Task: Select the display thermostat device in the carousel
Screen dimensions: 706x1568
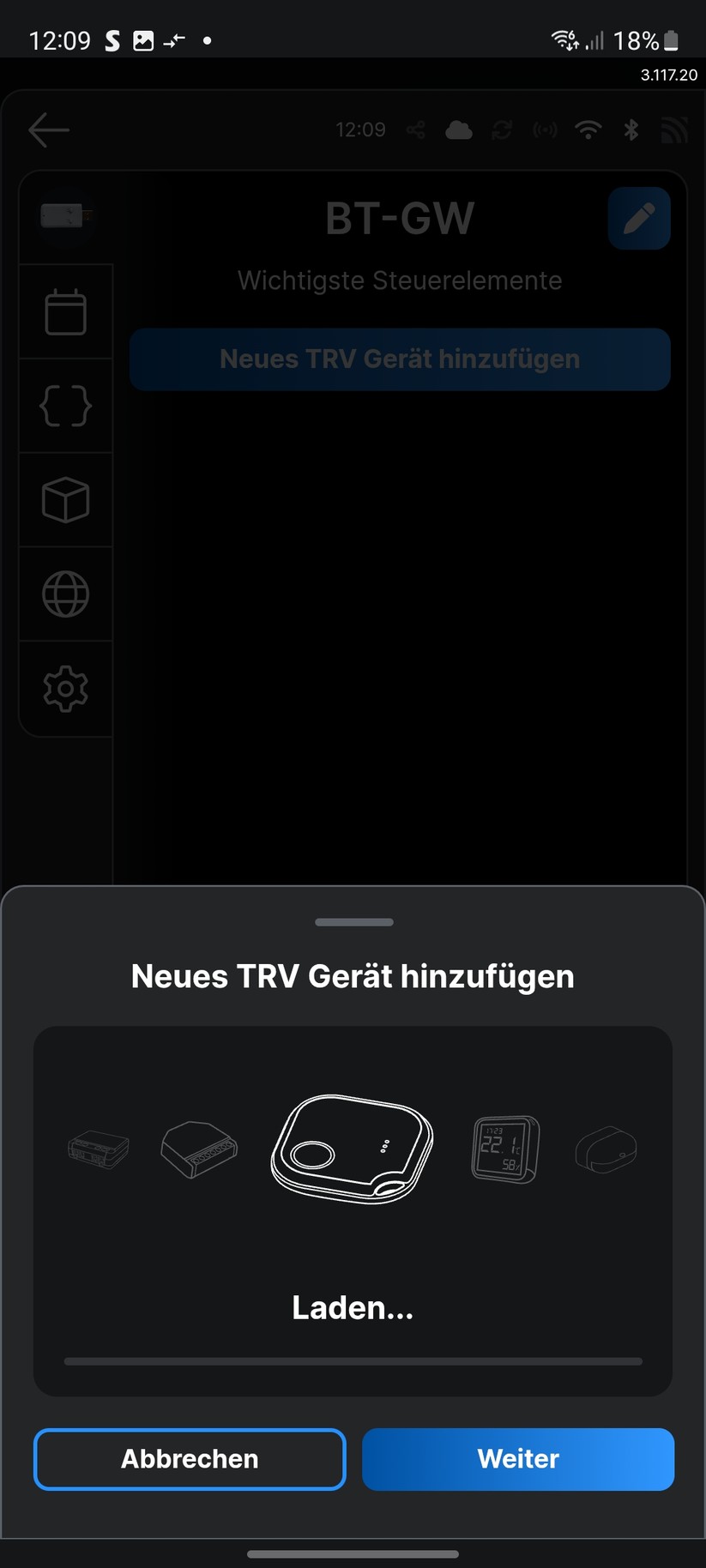Action: 505,1150
